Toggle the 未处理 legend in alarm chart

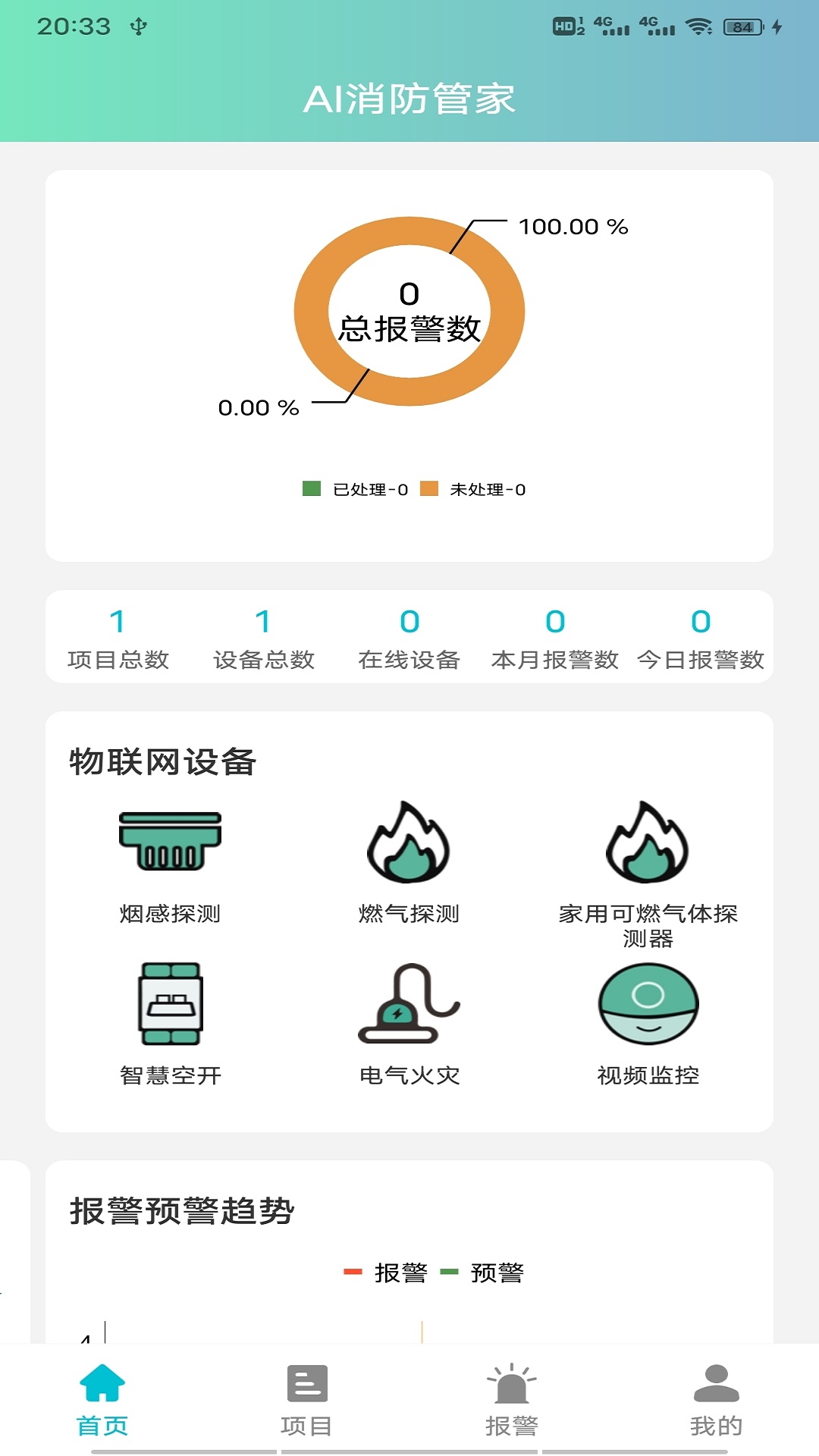472,489
